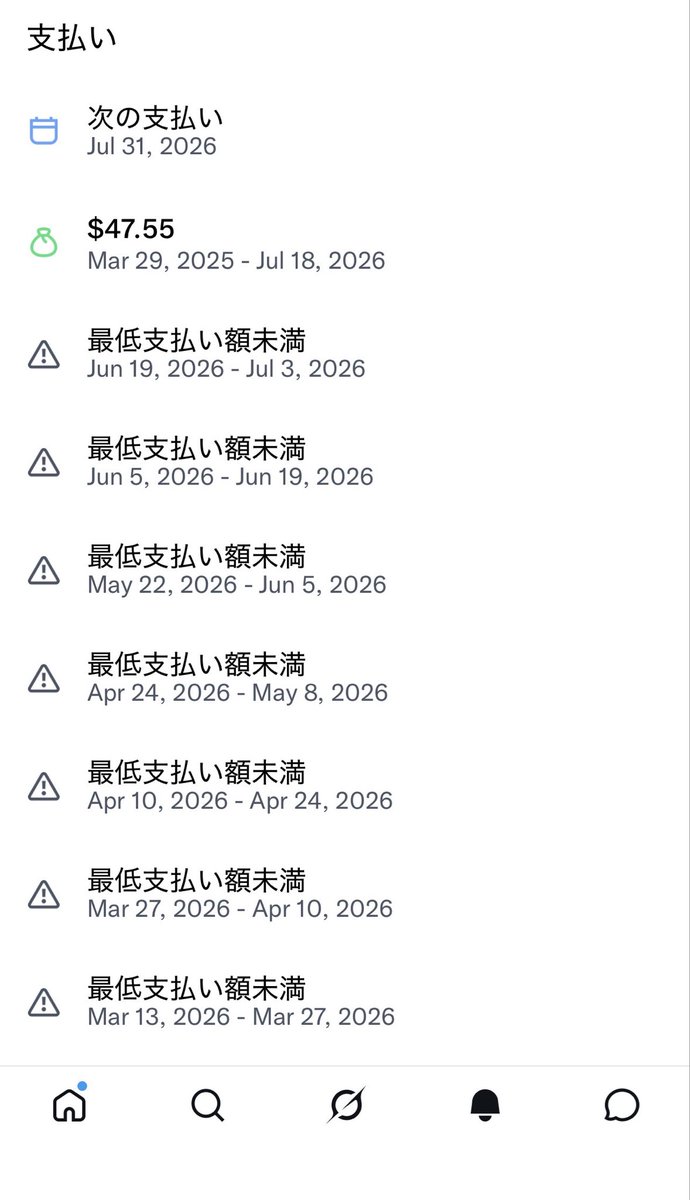Open the entry for Jun 19 - Jul 3, 2026
The image size is (690, 1200).
tap(345, 354)
